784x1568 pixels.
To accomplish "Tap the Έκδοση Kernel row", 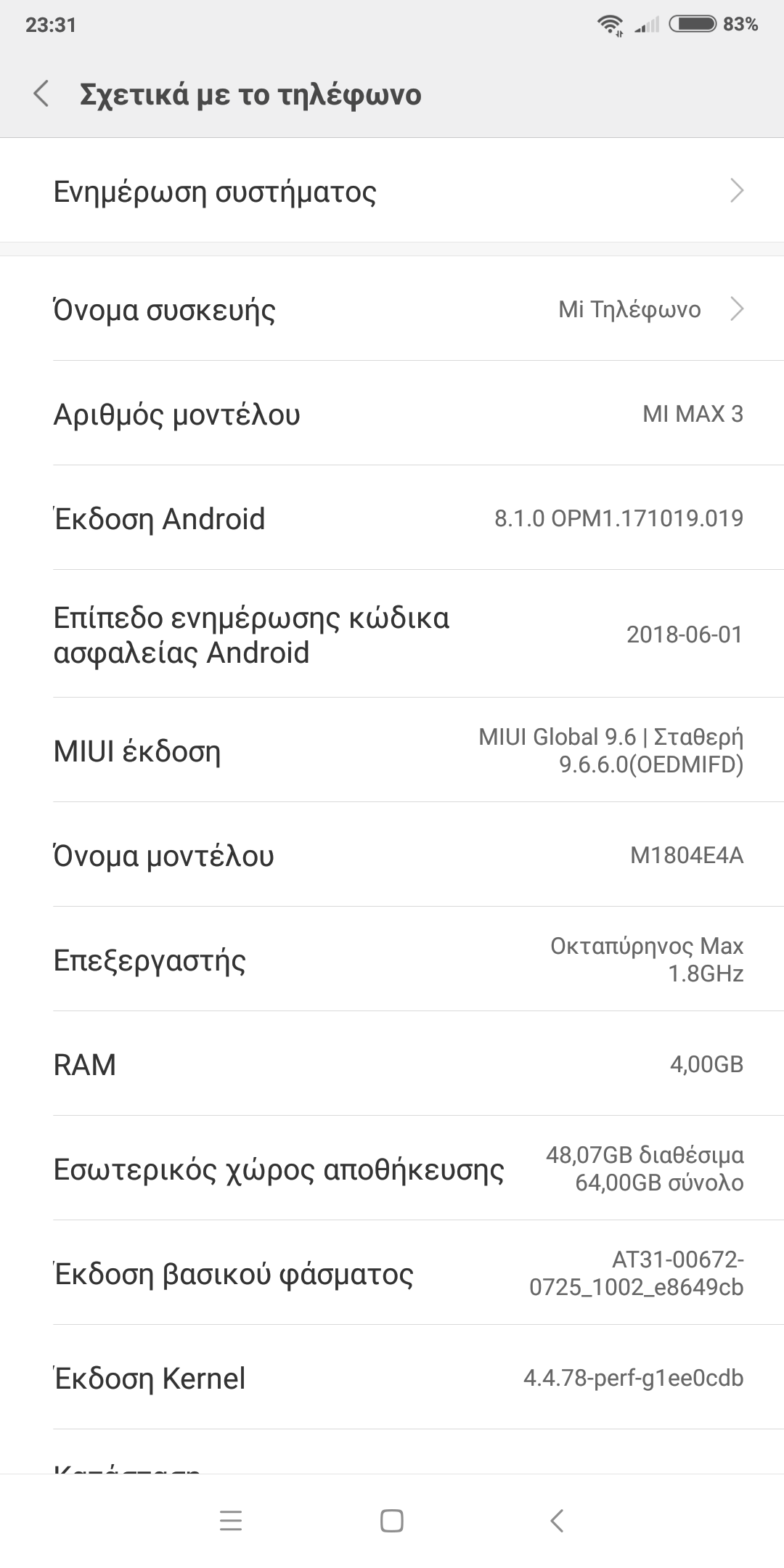I will (x=392, y=1378).
